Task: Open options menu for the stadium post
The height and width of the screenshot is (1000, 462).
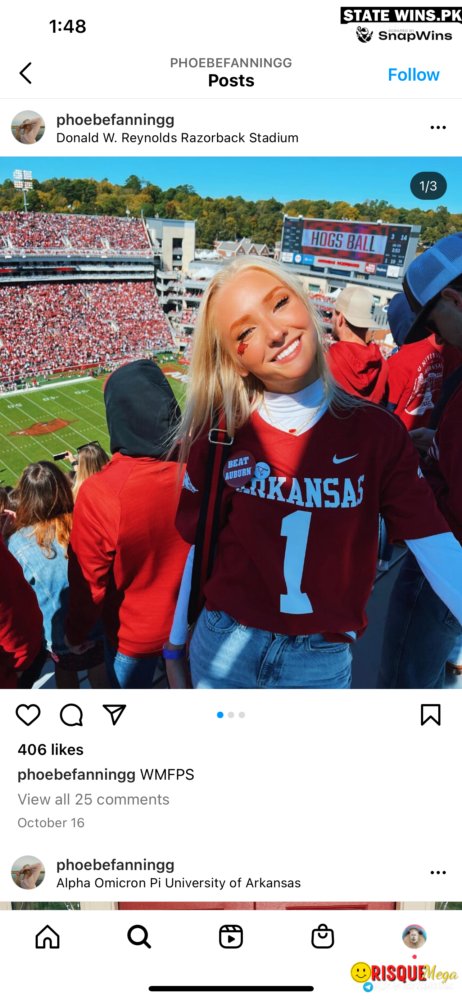Action: (x=438, y=128)
